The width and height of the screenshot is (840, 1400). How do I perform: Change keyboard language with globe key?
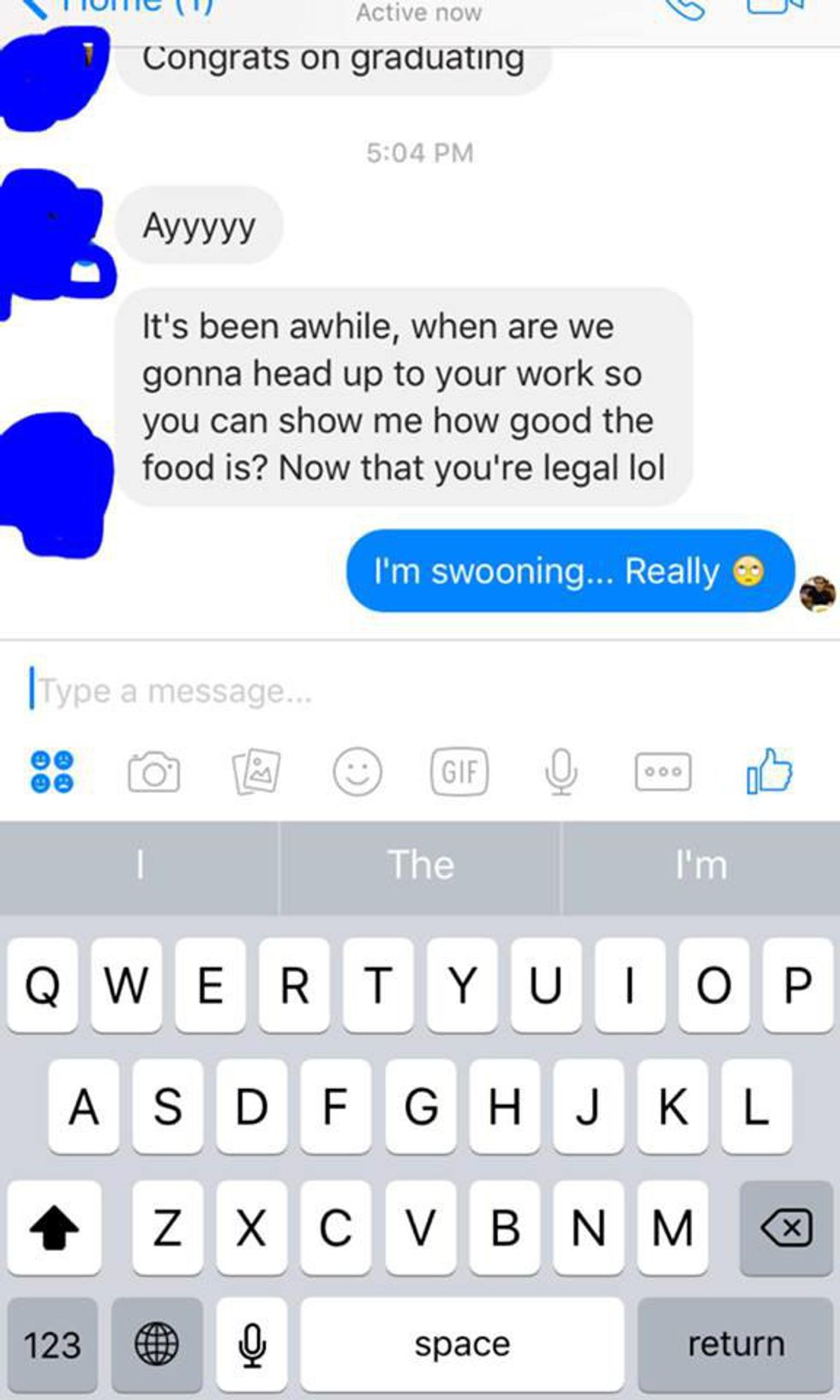tap(157, 1343)
